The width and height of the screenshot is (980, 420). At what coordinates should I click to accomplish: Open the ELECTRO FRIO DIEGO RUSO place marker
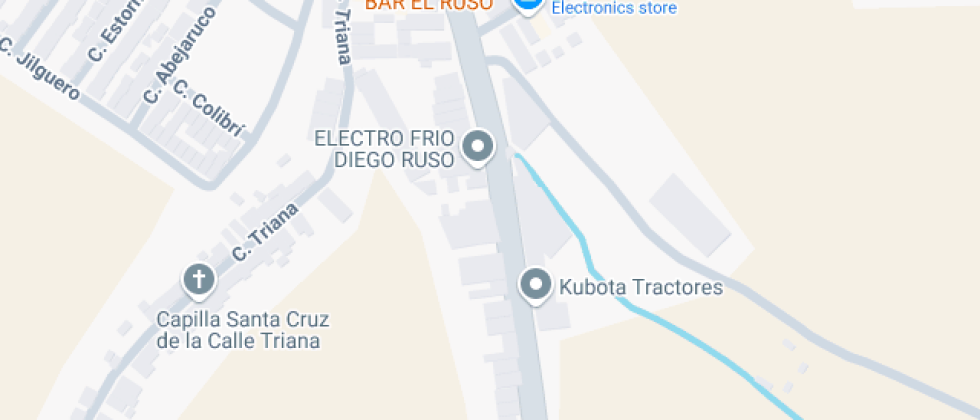[478, 147]
